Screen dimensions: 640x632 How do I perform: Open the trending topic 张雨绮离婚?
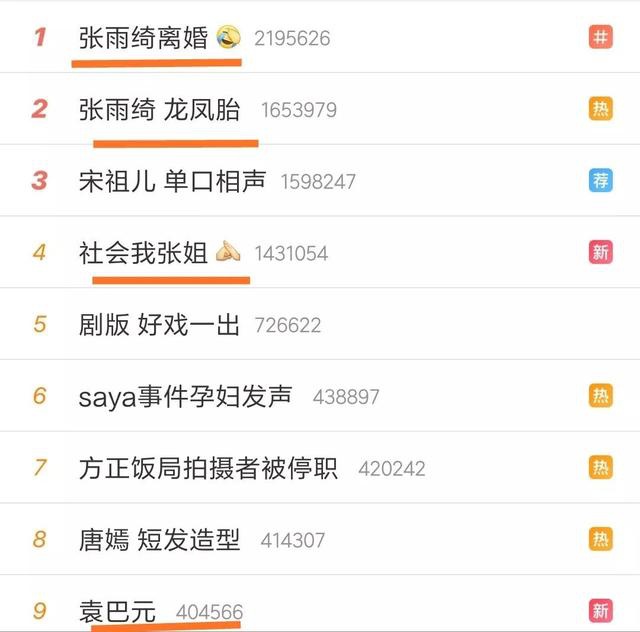point(144,39)
